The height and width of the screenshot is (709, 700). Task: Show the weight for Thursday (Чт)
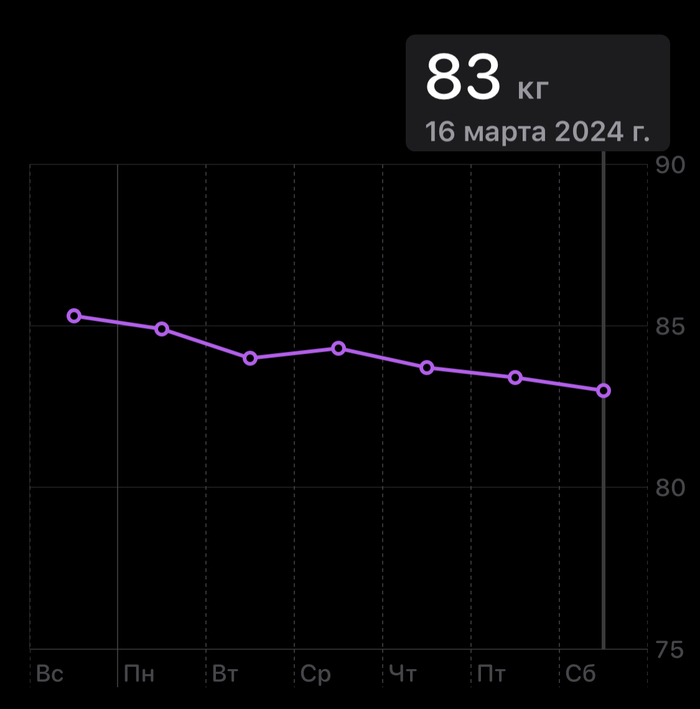[x=427, y=368]
